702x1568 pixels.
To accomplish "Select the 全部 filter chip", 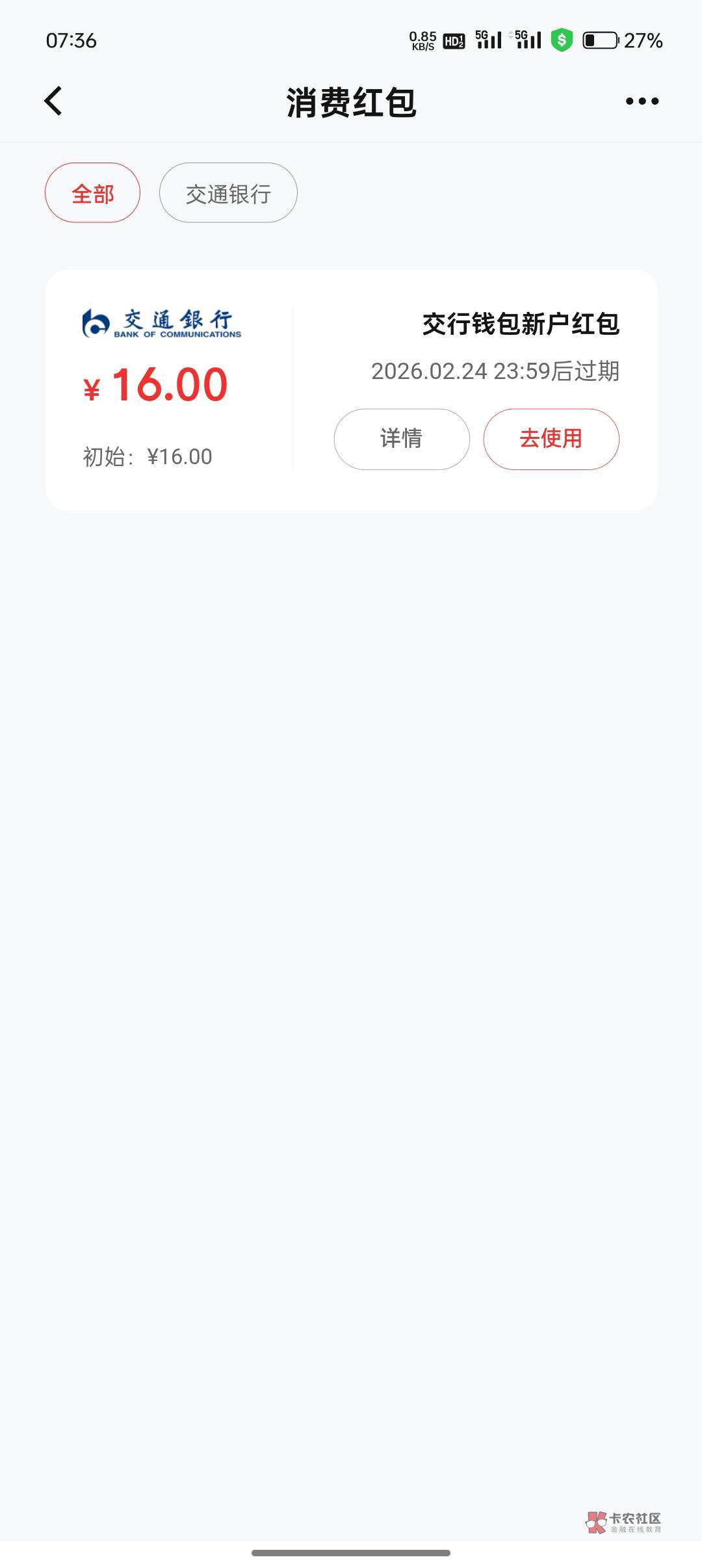I will coord(92,193).
